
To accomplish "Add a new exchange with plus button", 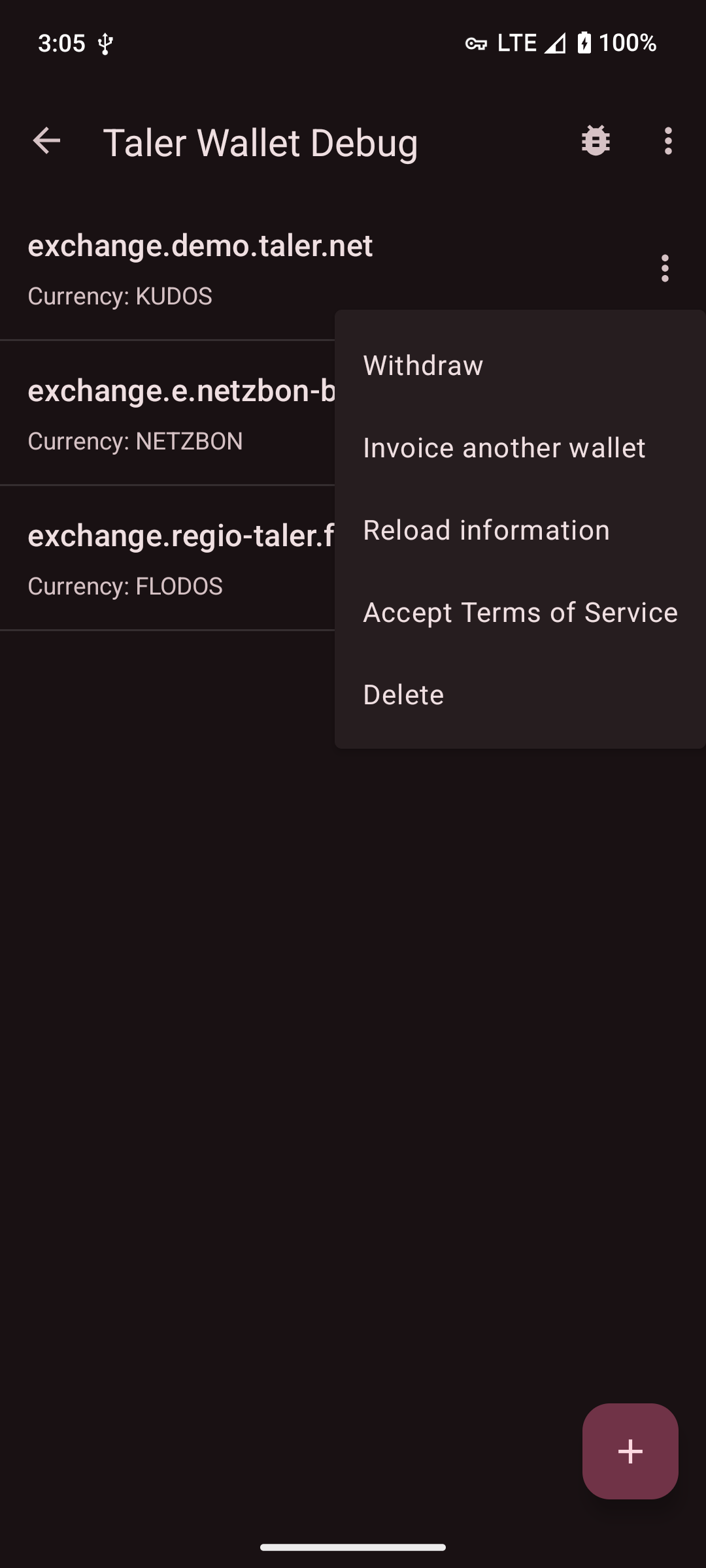I will (x=630, y=1451).
